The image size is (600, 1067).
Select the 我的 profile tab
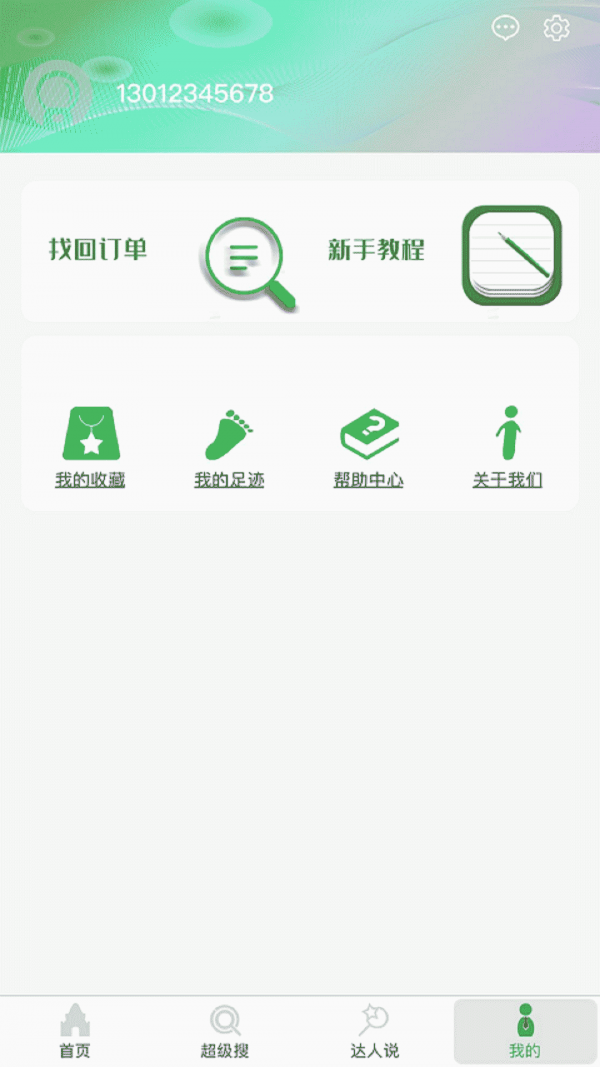[x=525, y=1031]
